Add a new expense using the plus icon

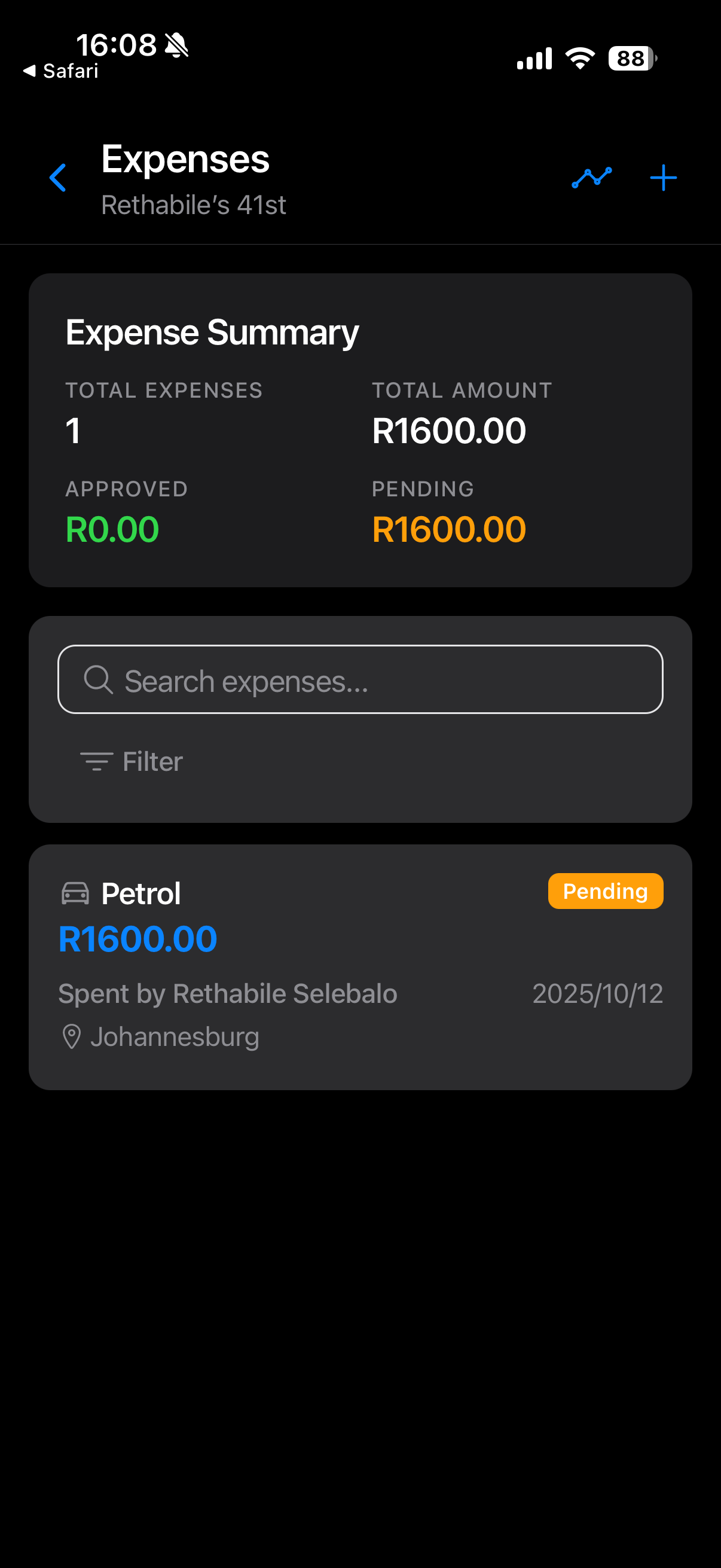coord(662,177)
